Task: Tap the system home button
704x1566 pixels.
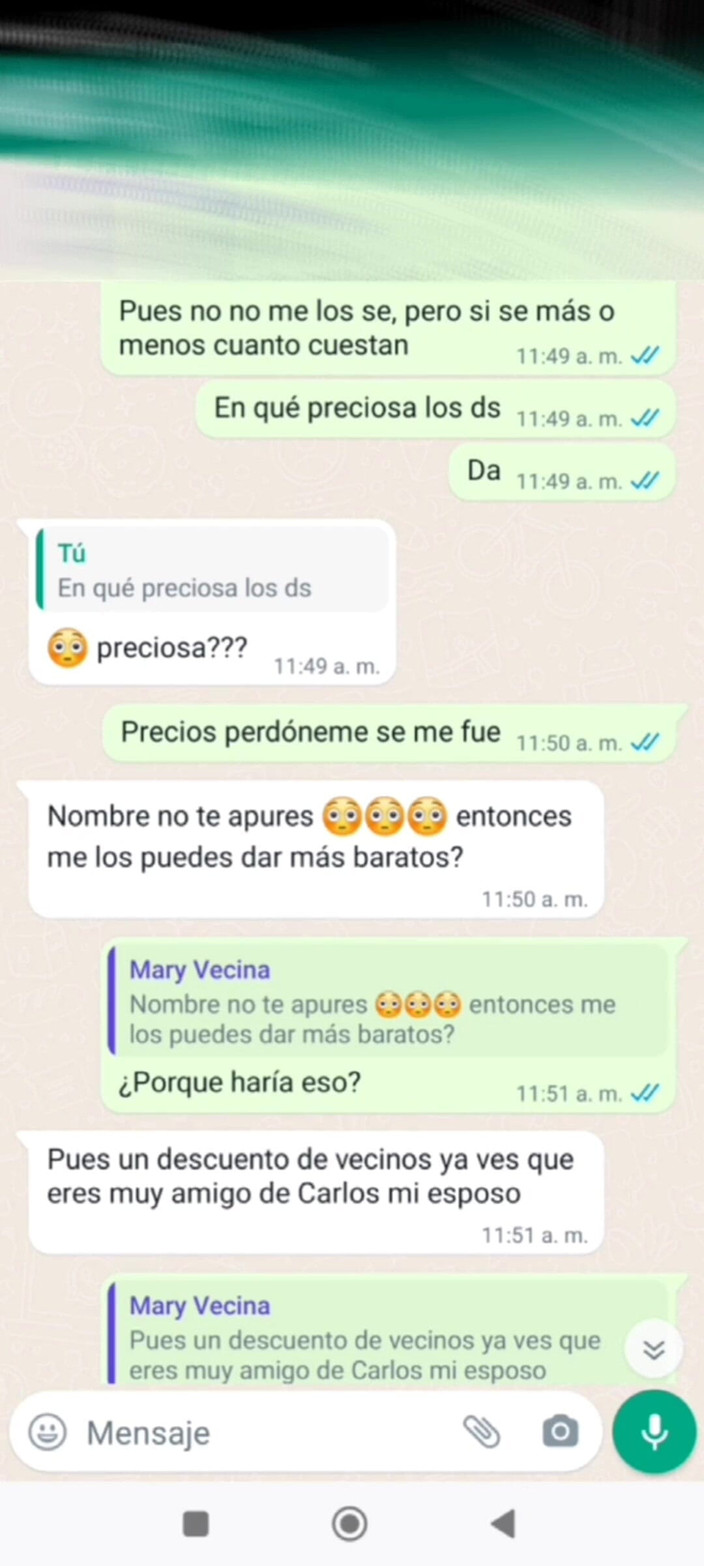Action: point(349,1524)
